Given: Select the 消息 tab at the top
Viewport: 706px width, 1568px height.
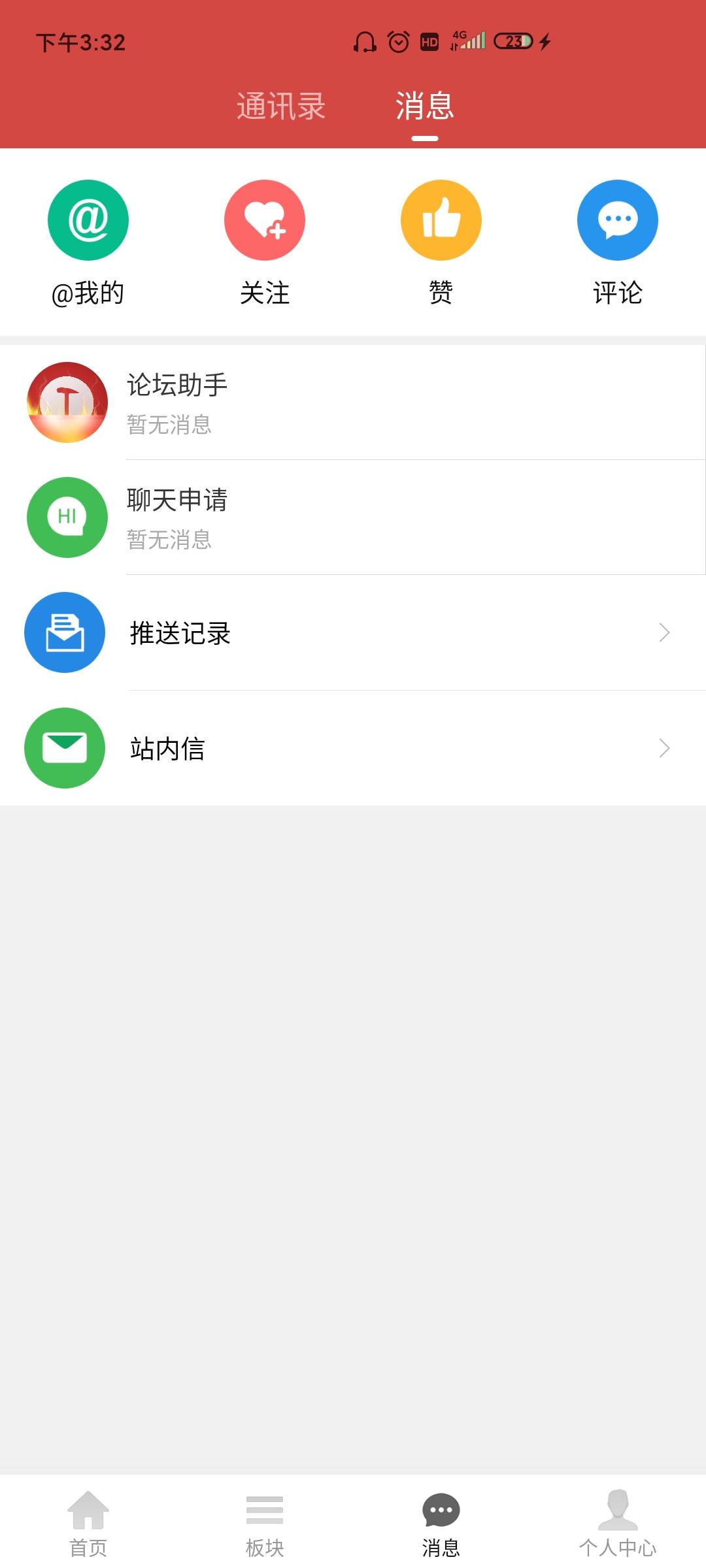Looking at the screenshot, I should pos(424,106).
